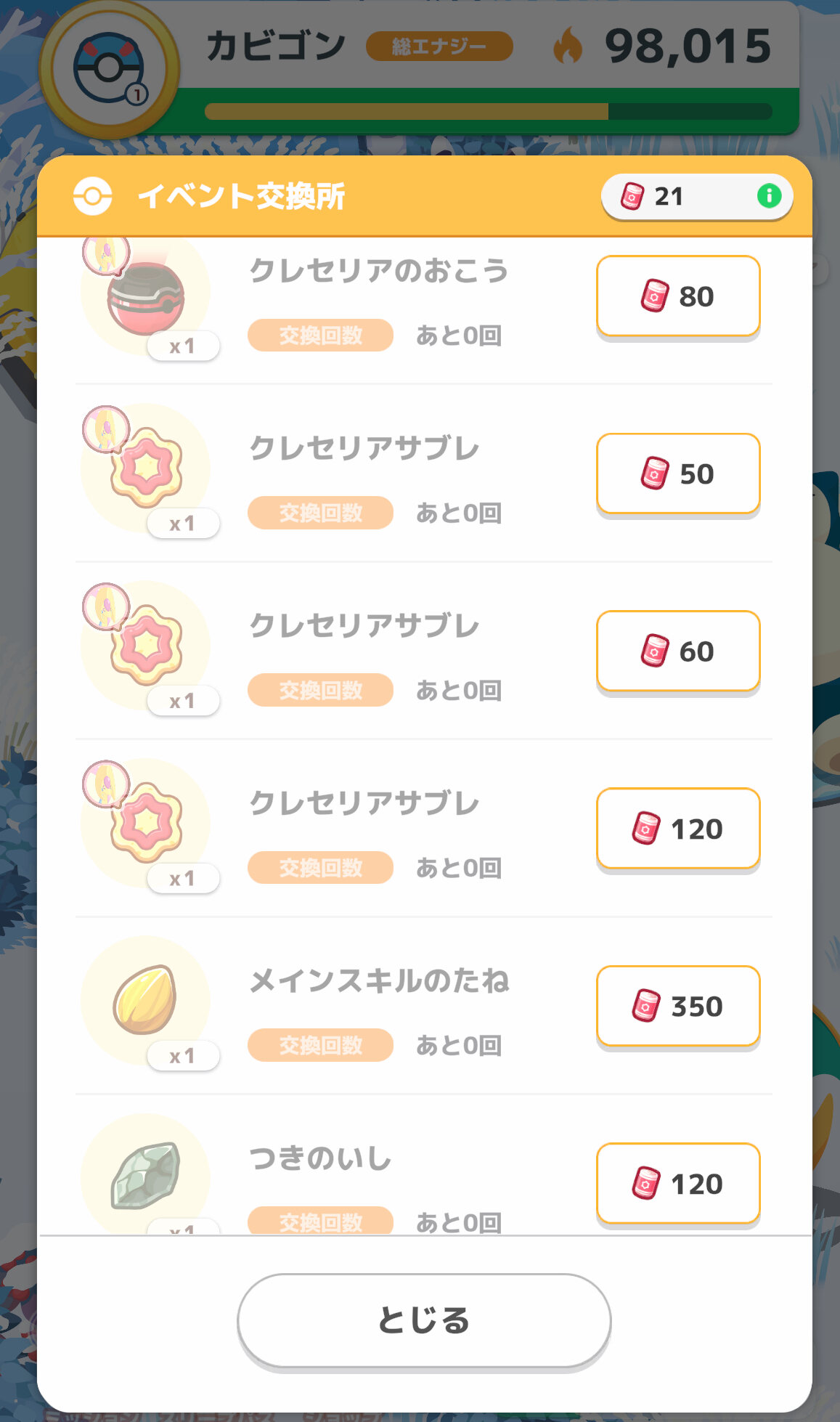Exchange クレセリアサブレ for 50 tickets
The height and width of the screenshot is (1422, 840).
point(678,474)
